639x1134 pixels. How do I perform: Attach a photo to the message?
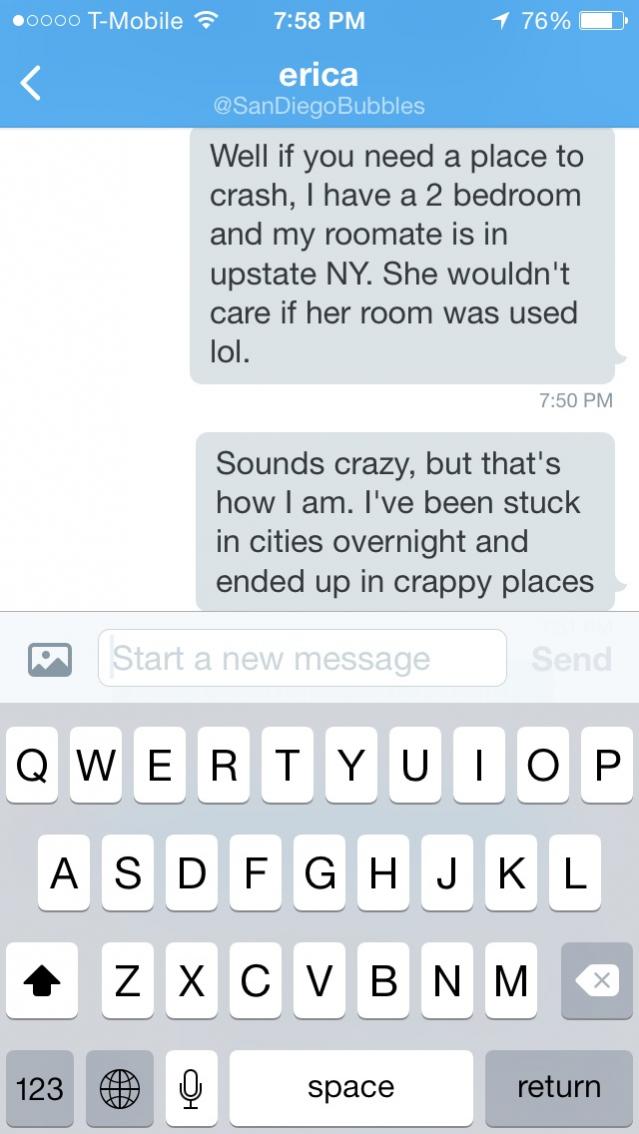pyautogui.click(x=50, y=659)
